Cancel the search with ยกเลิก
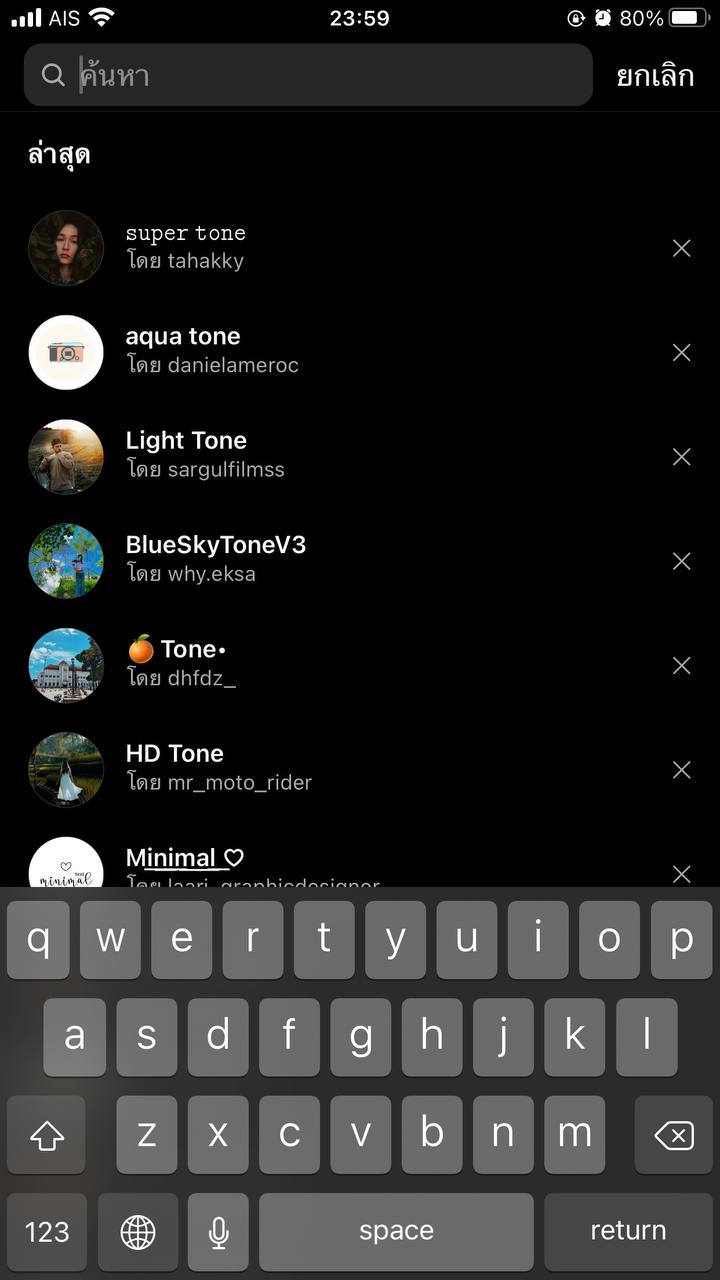Image resolution: width=720 pixels, height=1280 pixels. click(655, 75)
